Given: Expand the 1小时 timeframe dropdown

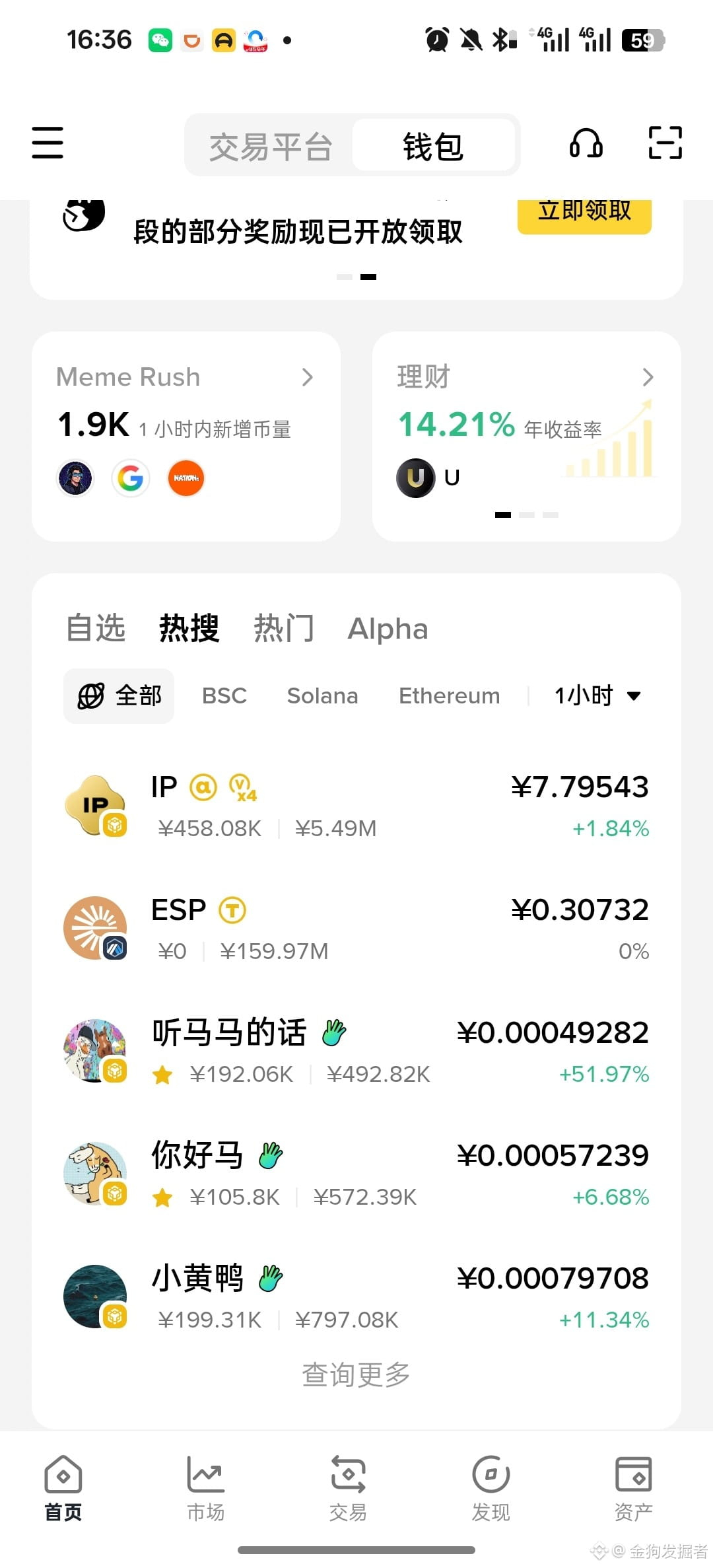Looking at the screenshot, I should (x=597, y=695).
